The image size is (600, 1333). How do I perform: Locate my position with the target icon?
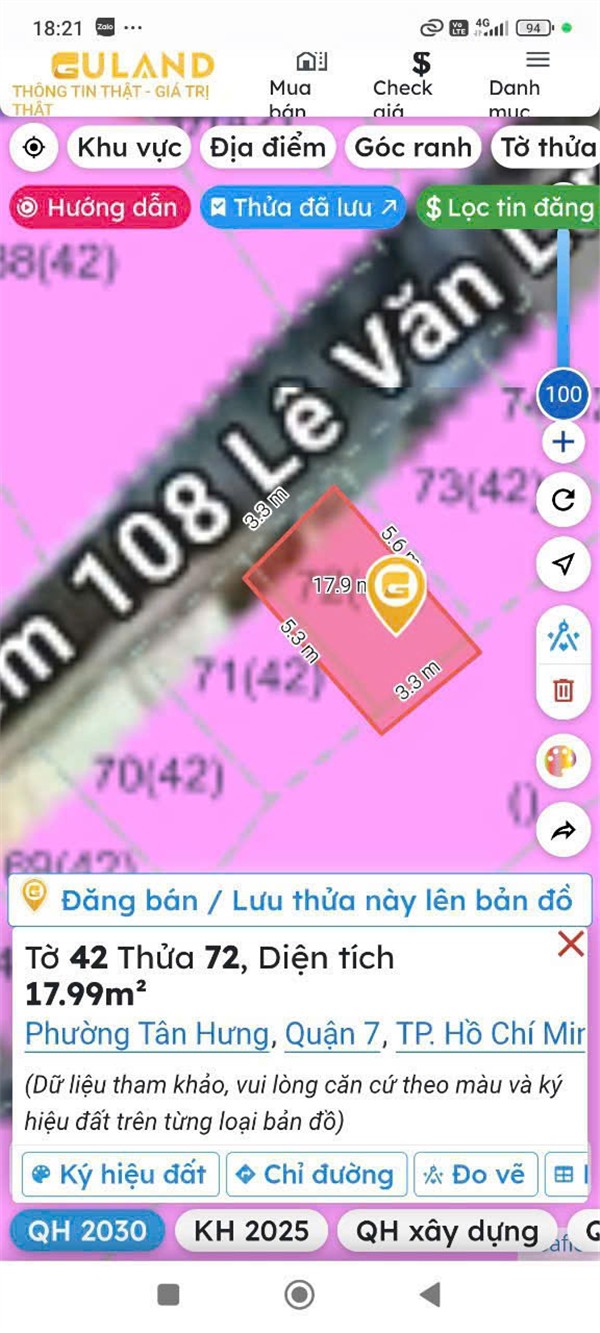point(34,148)
